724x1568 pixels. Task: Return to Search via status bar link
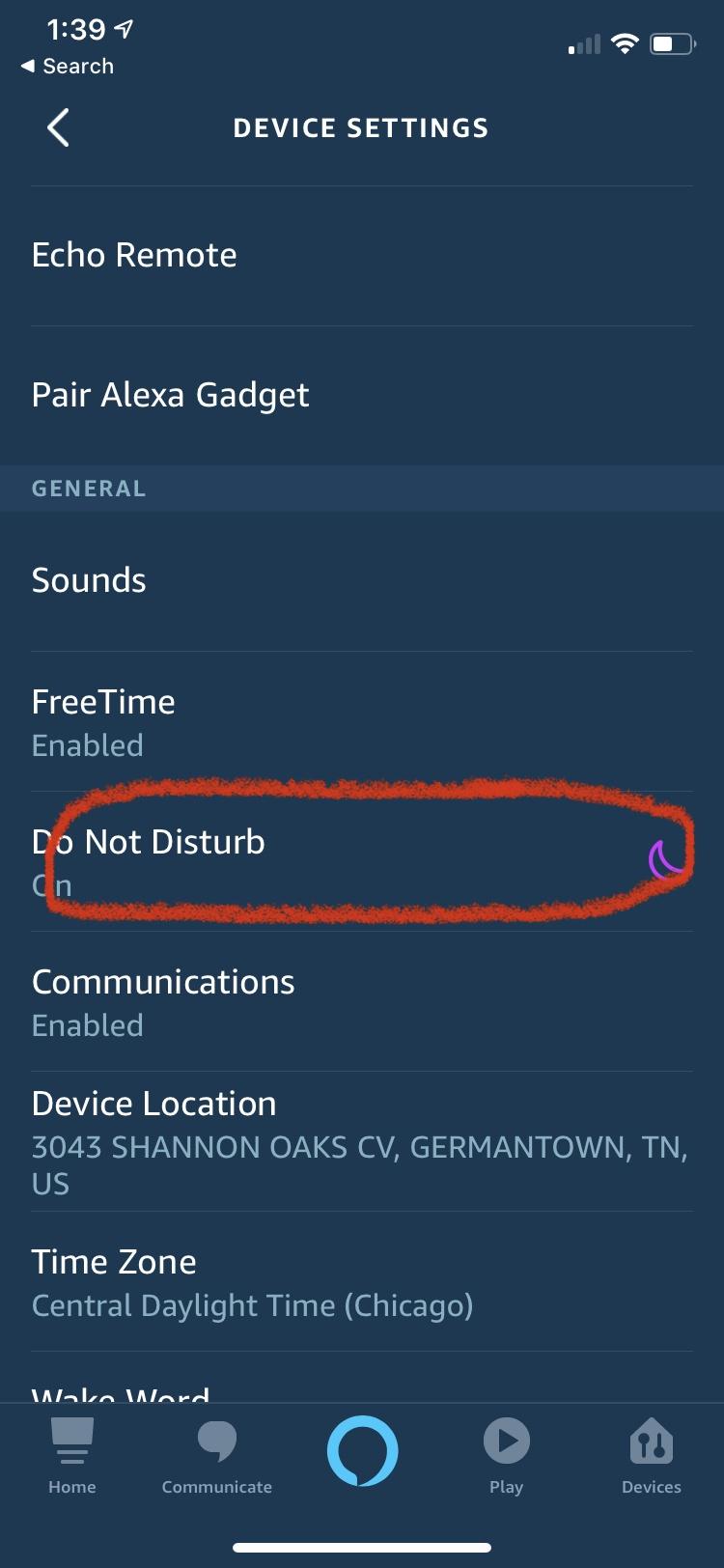click(68, 66)
